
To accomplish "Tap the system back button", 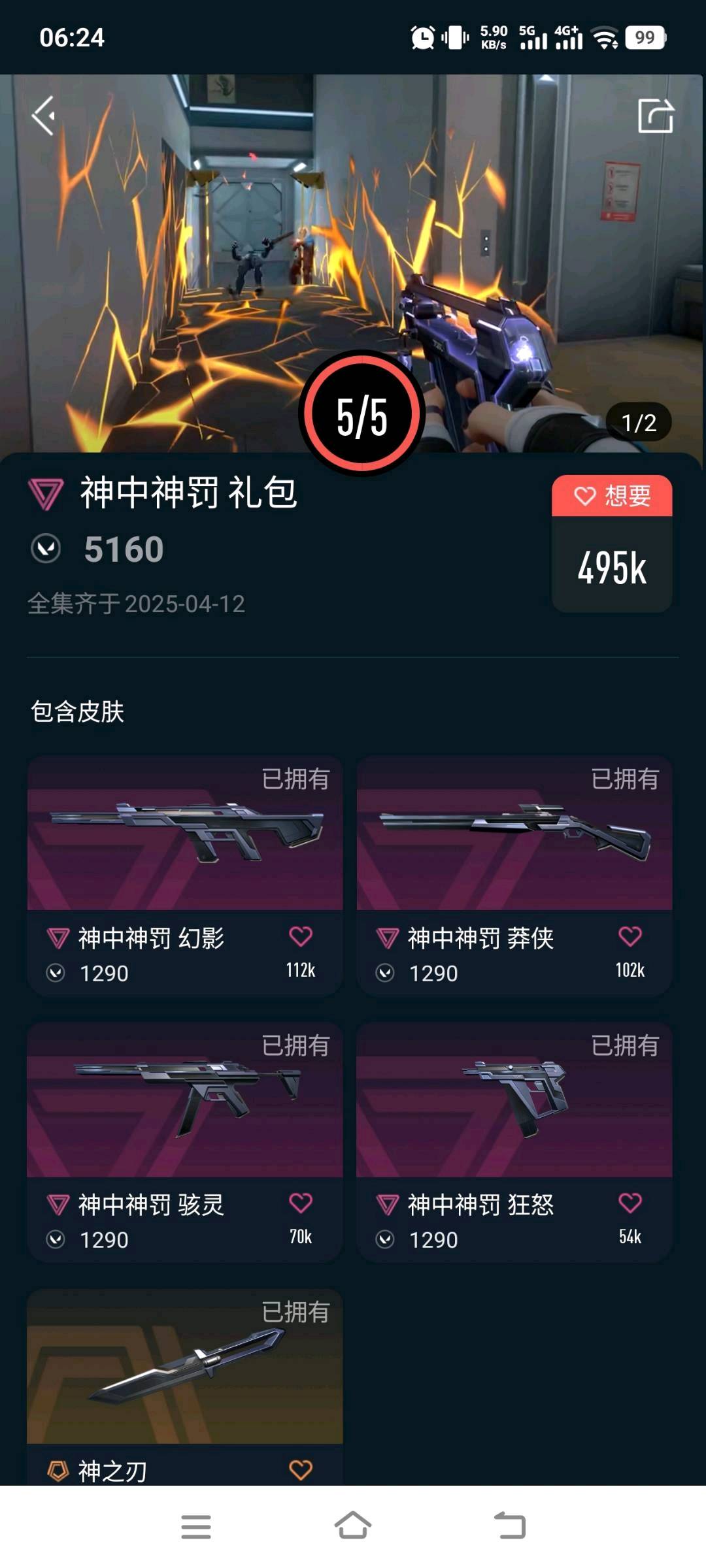I will [510, 1526].
